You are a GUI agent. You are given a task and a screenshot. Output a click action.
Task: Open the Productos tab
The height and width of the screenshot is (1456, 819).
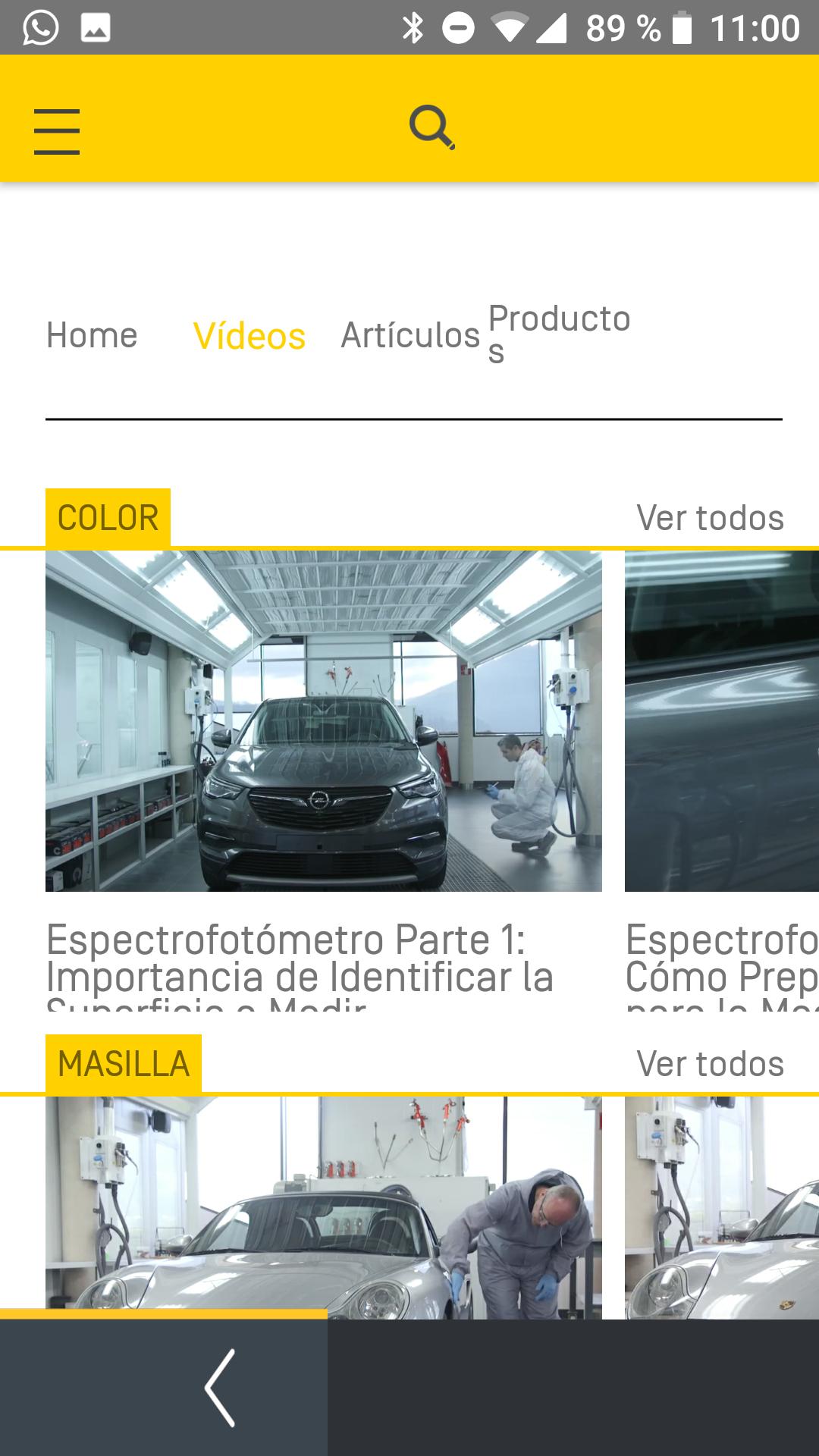pyautogui.click(x=559, y=334)
